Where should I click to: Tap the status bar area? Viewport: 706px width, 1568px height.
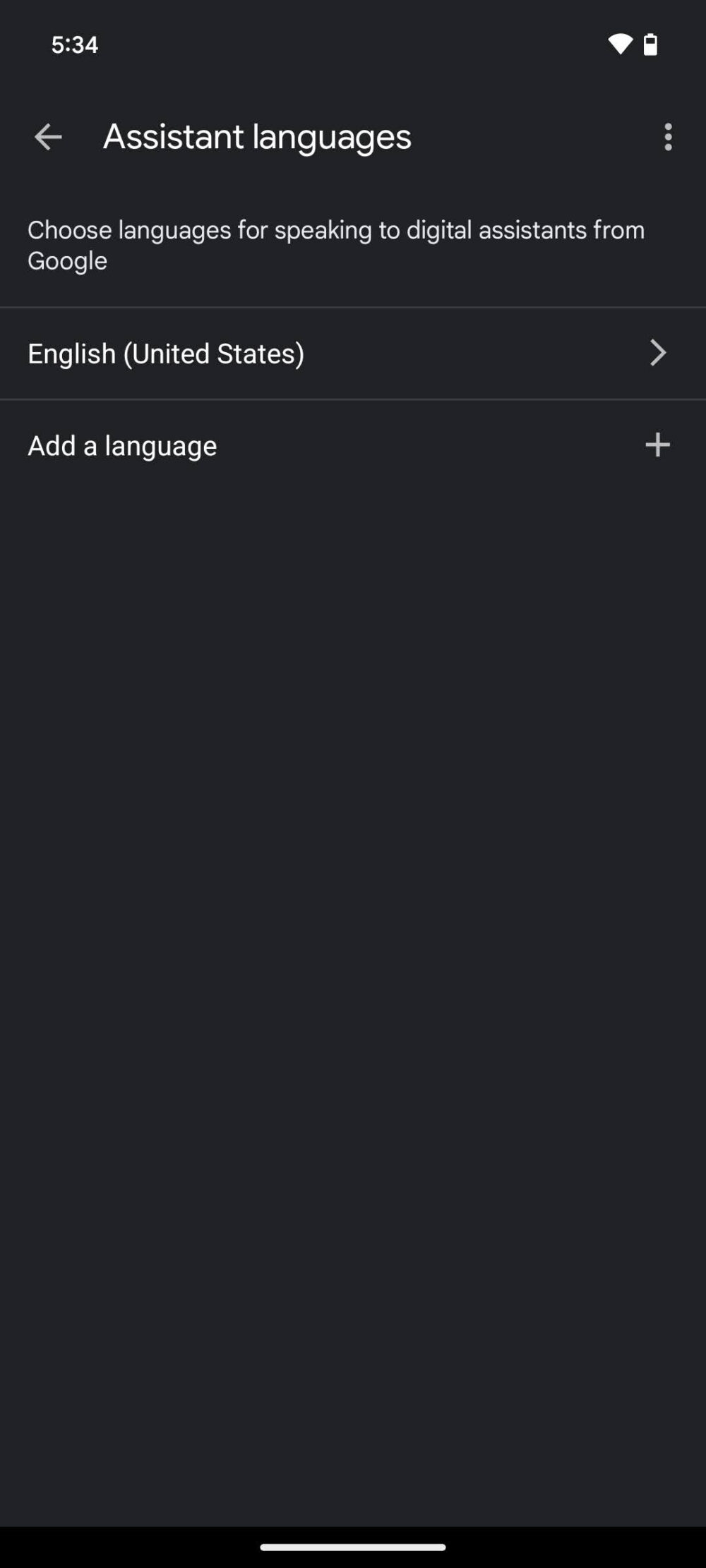point(353,44)
